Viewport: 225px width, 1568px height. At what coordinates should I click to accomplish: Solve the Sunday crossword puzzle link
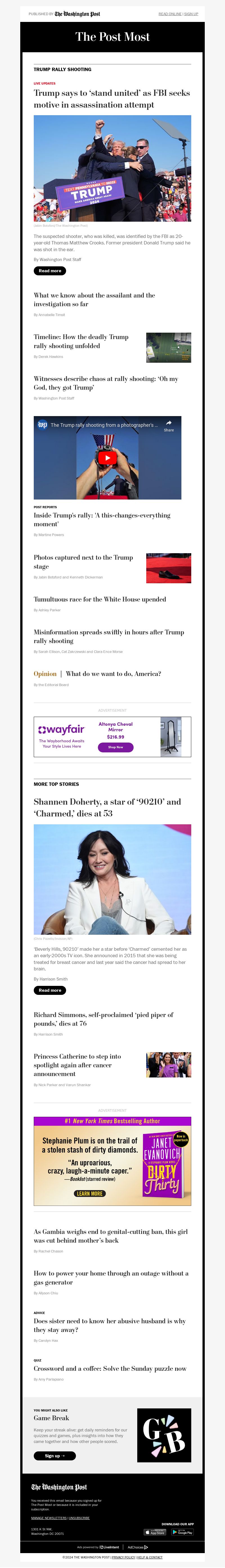click(x=110, y=1368)
